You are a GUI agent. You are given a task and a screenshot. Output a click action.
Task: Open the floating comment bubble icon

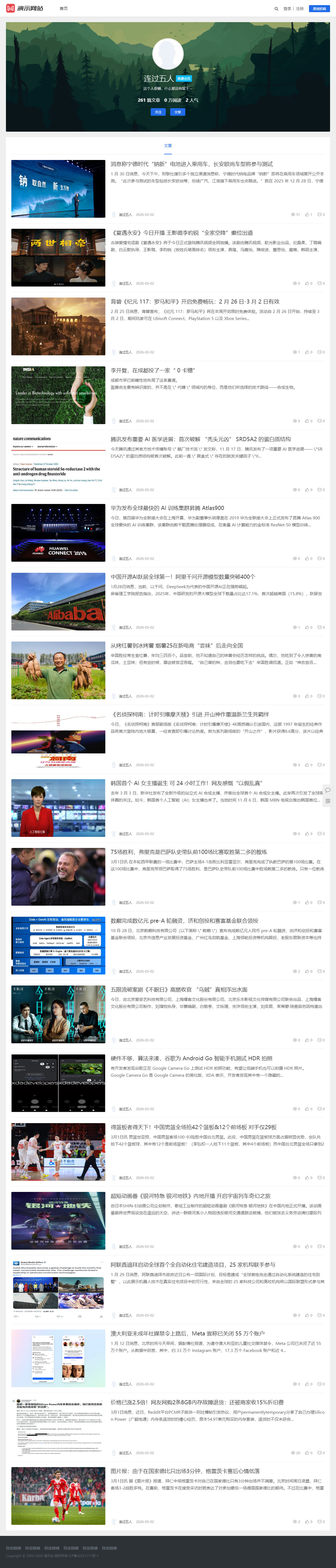pyautogui.click(x=328, y=790)
